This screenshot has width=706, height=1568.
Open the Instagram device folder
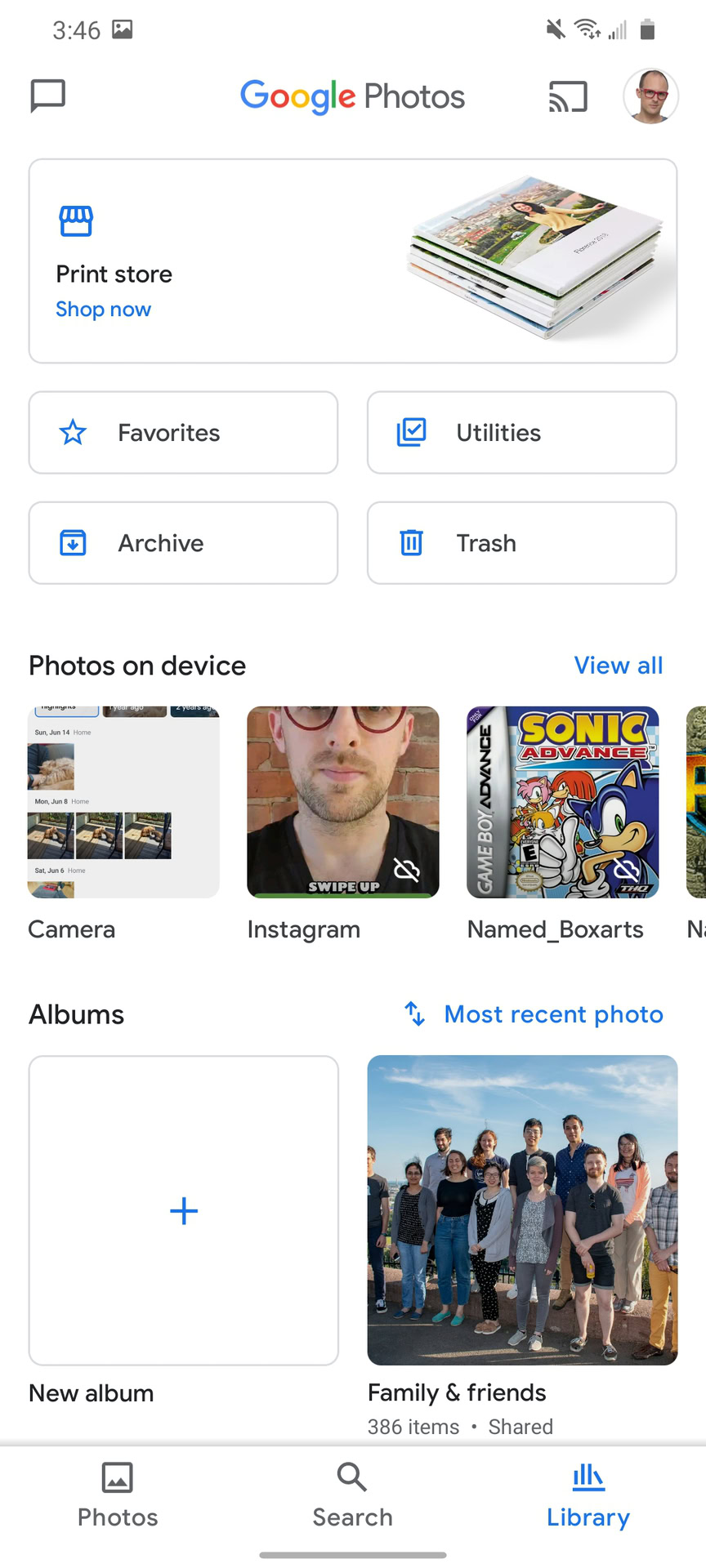[x=342, y=803]
